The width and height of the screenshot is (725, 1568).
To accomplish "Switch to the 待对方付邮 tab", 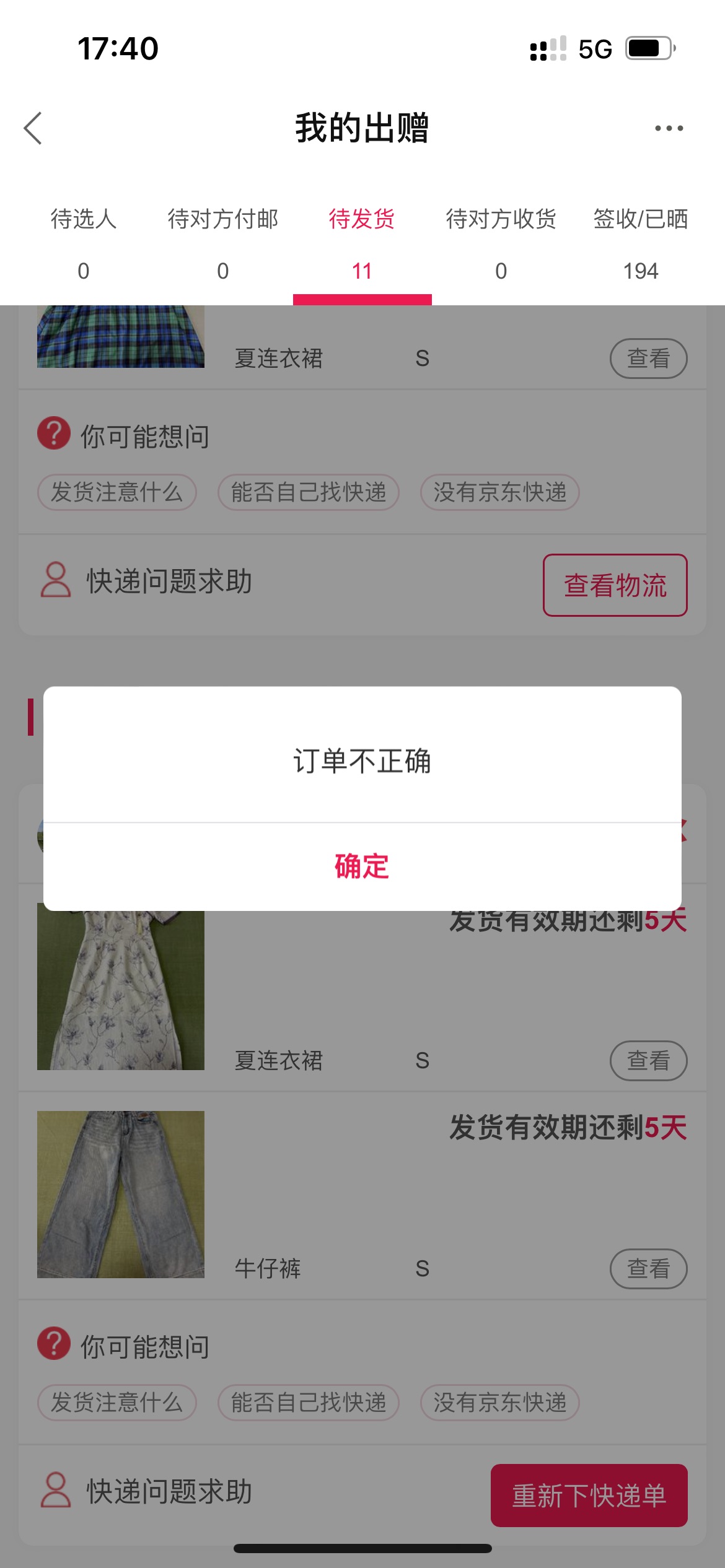I will coord(223,244).
